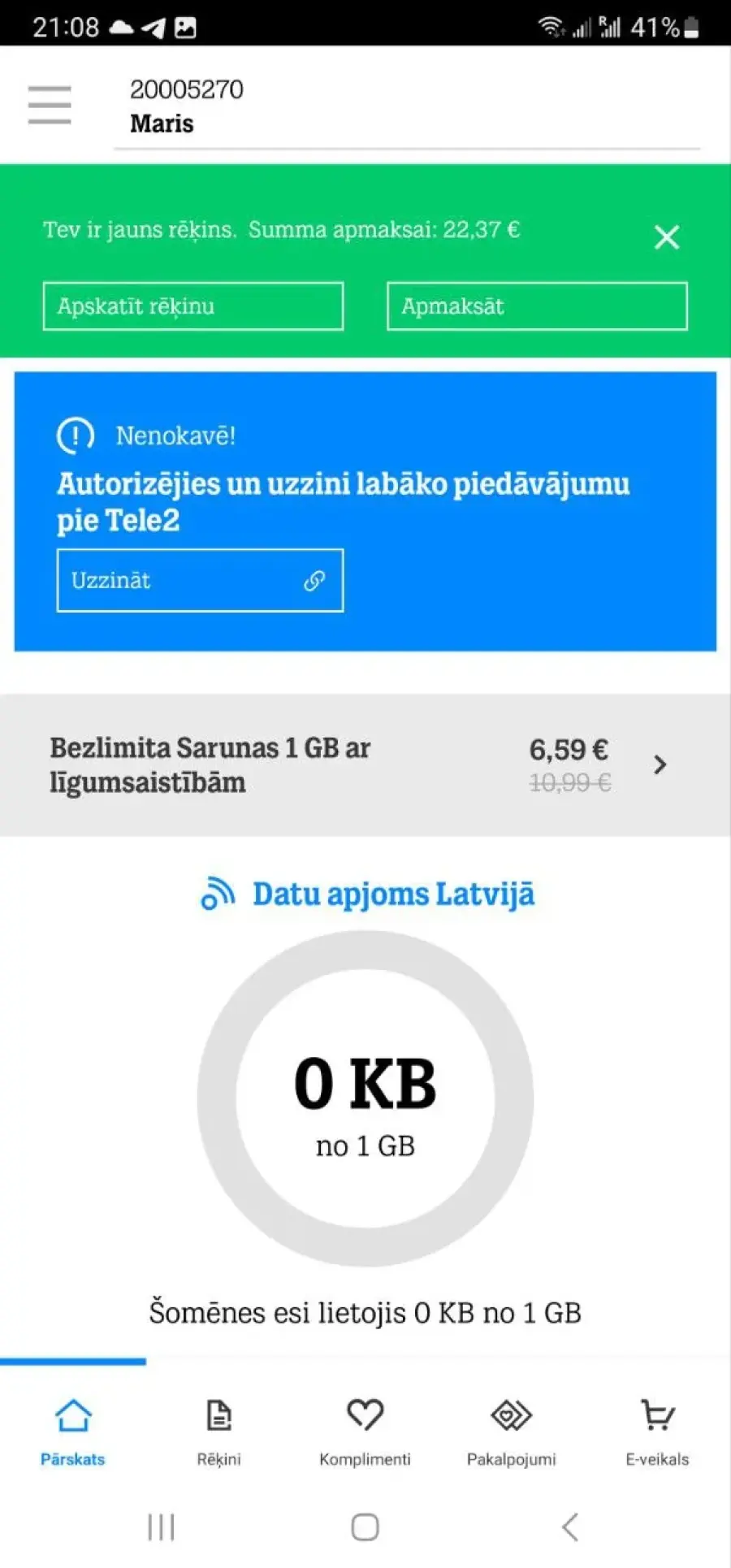Open the Bezlimita Sarunas 1 GB plan details
The image size is (731, 1568).
pos(365,765)
